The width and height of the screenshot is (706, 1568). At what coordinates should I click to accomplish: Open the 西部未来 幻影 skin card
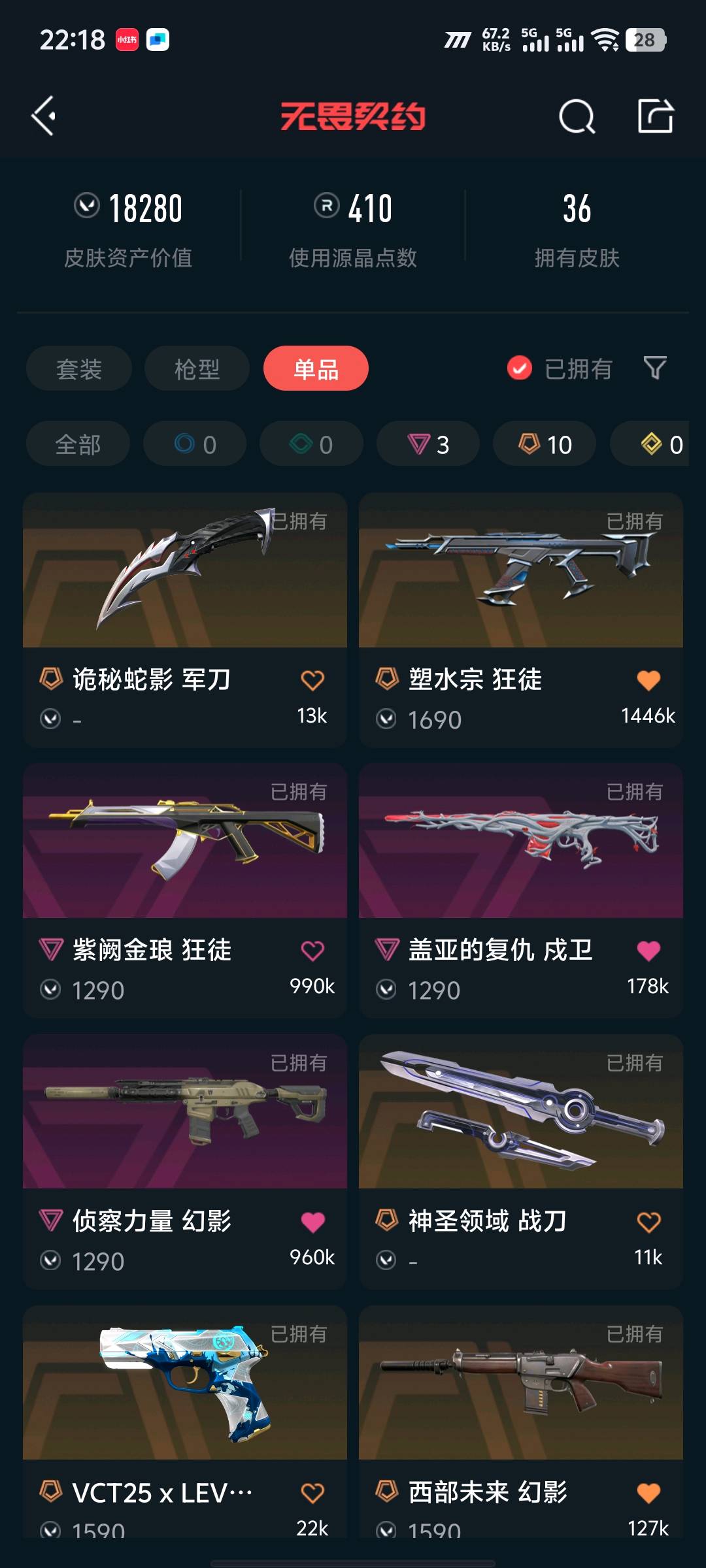pos(521,1422)
